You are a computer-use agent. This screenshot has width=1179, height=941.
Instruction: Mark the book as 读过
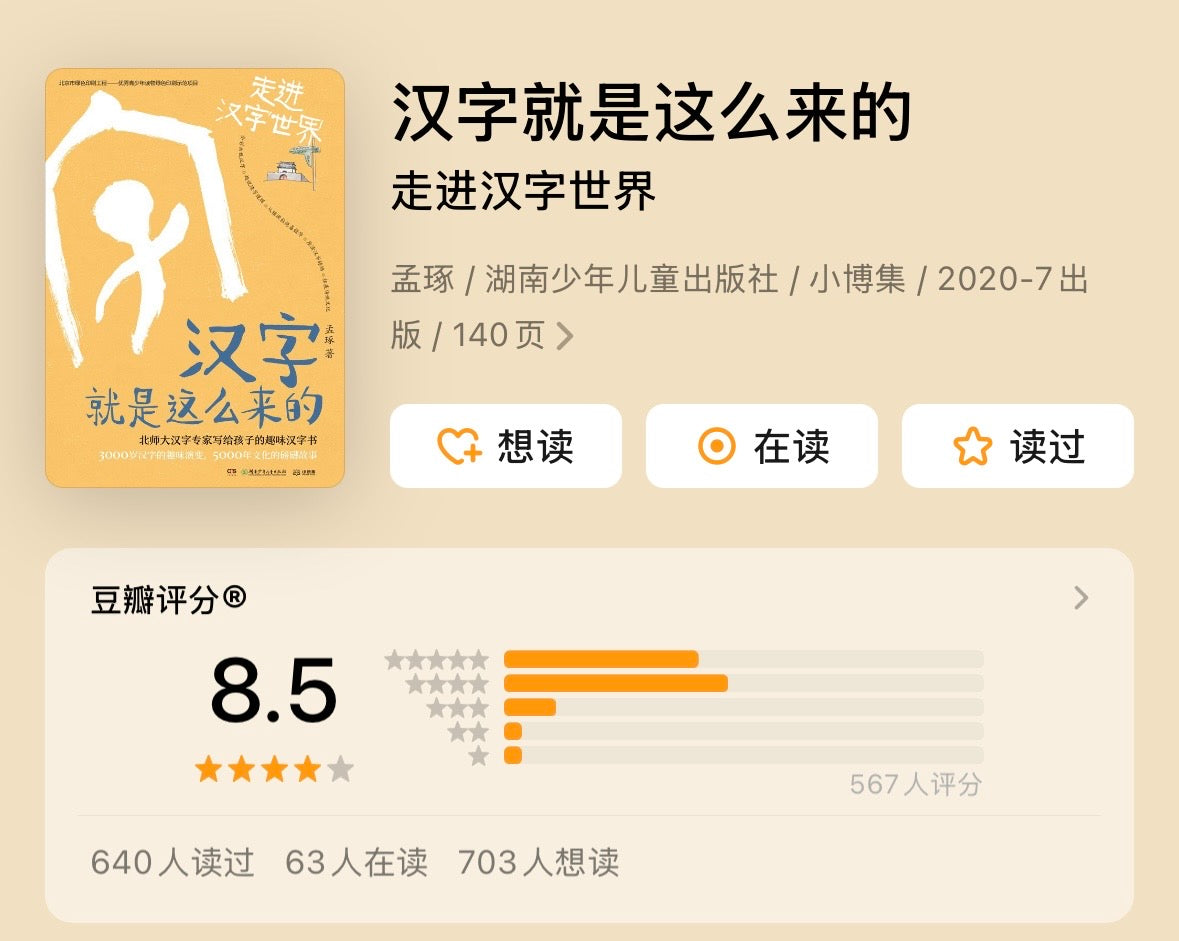coord(1017,446)
